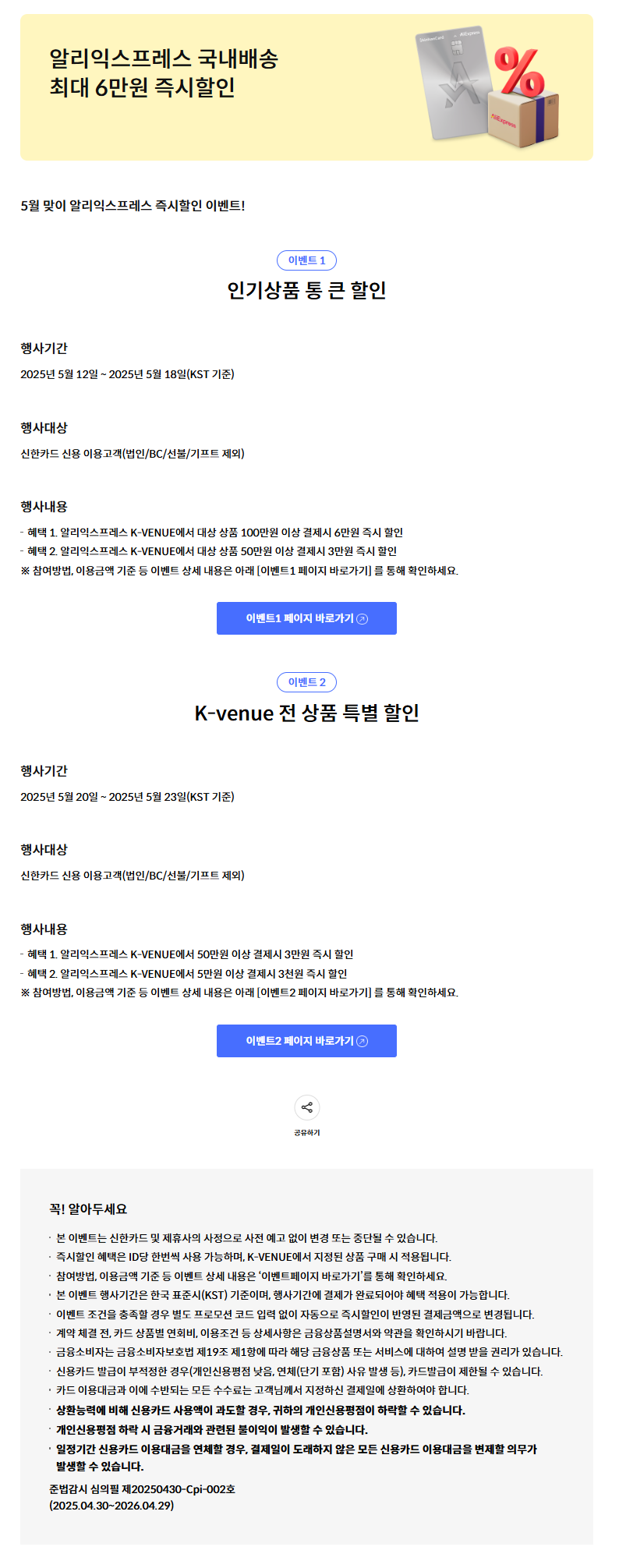Open the 이벤트1 페이지 바로가기 button

click(x=306, y=618)
